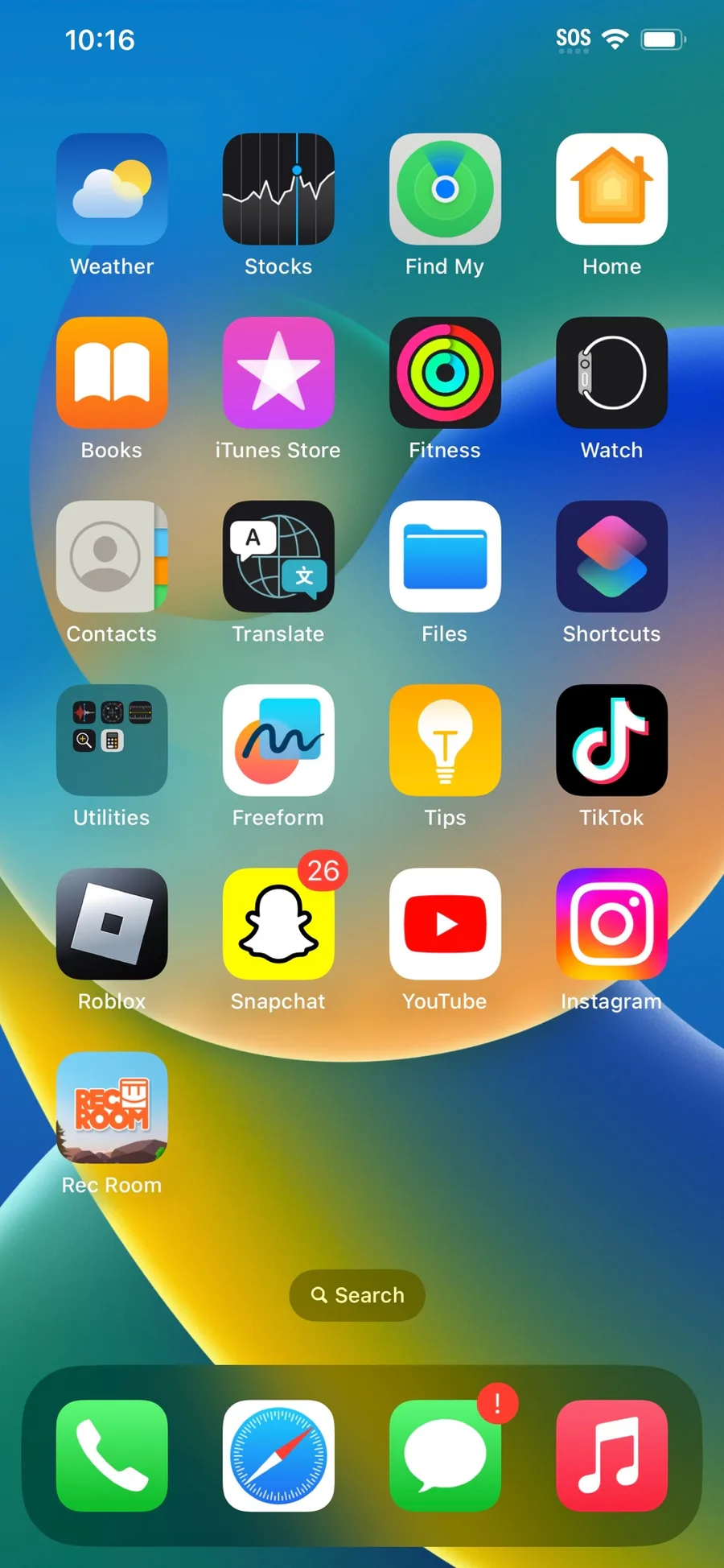Open Messages in the dock

point(445,1455)
